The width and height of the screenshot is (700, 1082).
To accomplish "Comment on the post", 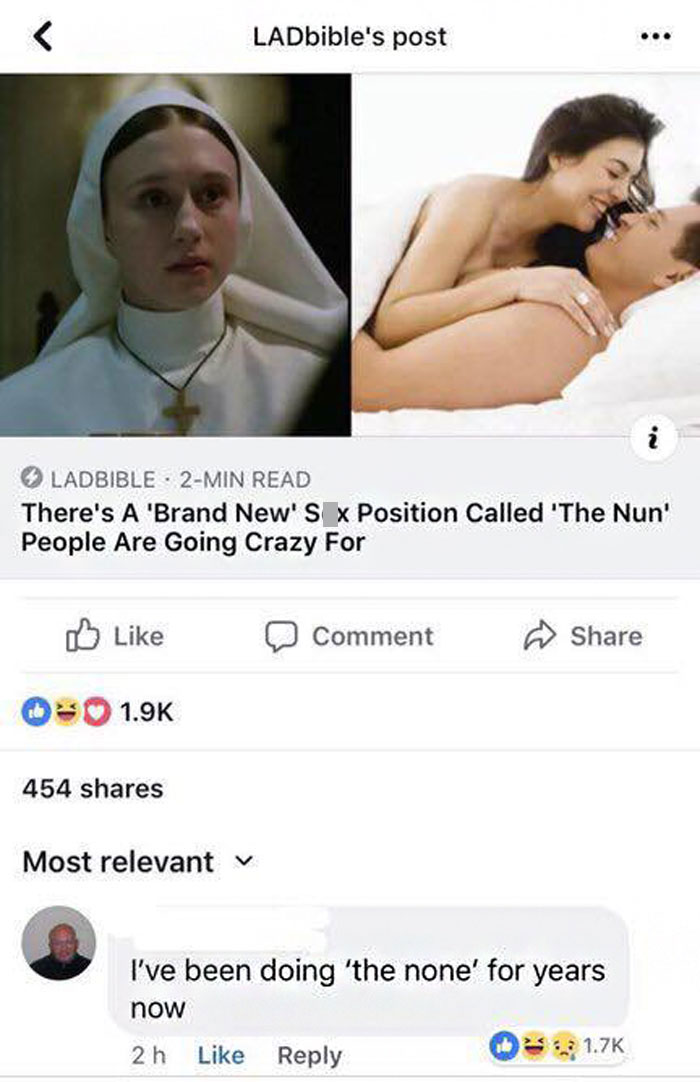I will tap(350, 636).
